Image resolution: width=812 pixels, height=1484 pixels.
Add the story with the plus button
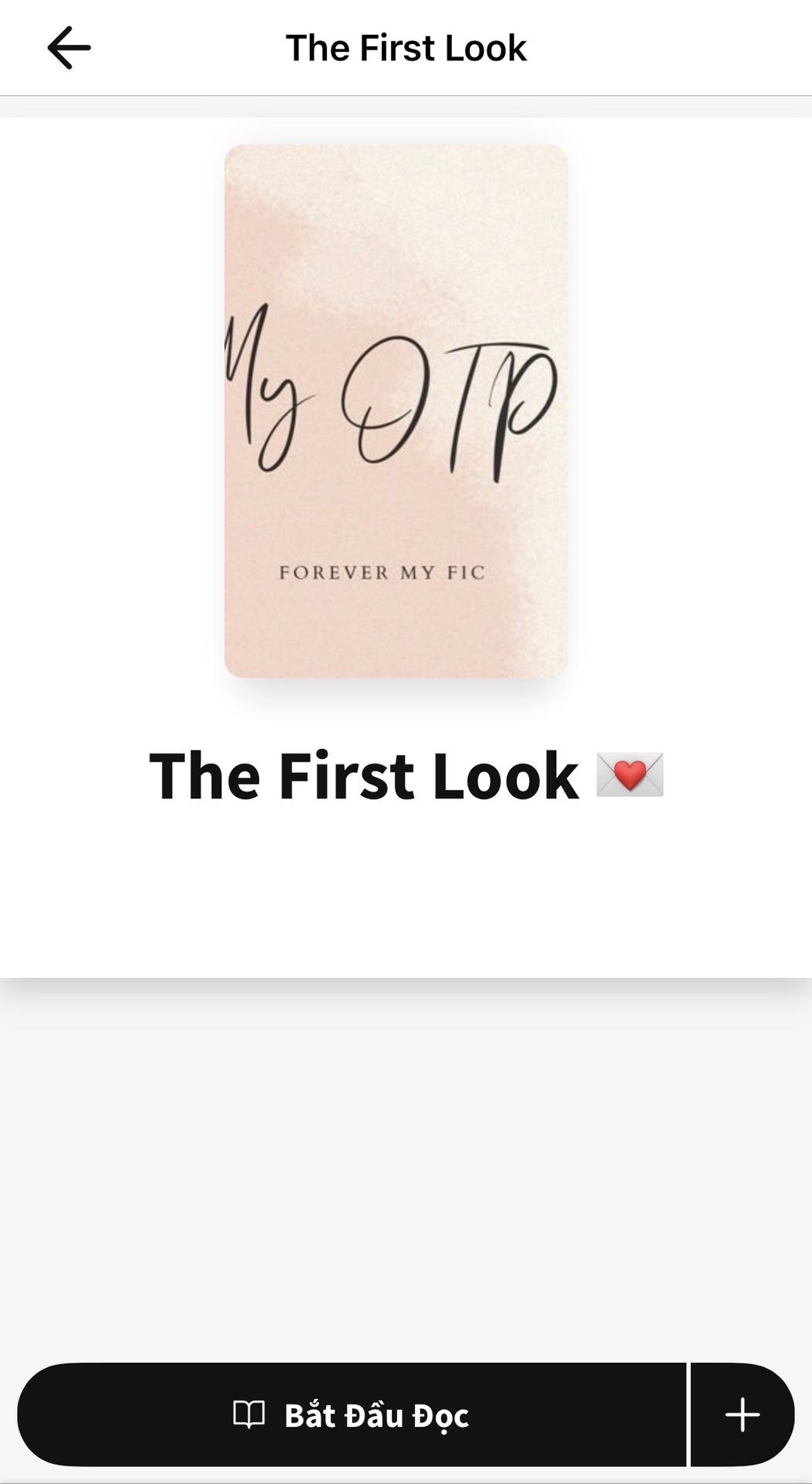point(742,1414)
